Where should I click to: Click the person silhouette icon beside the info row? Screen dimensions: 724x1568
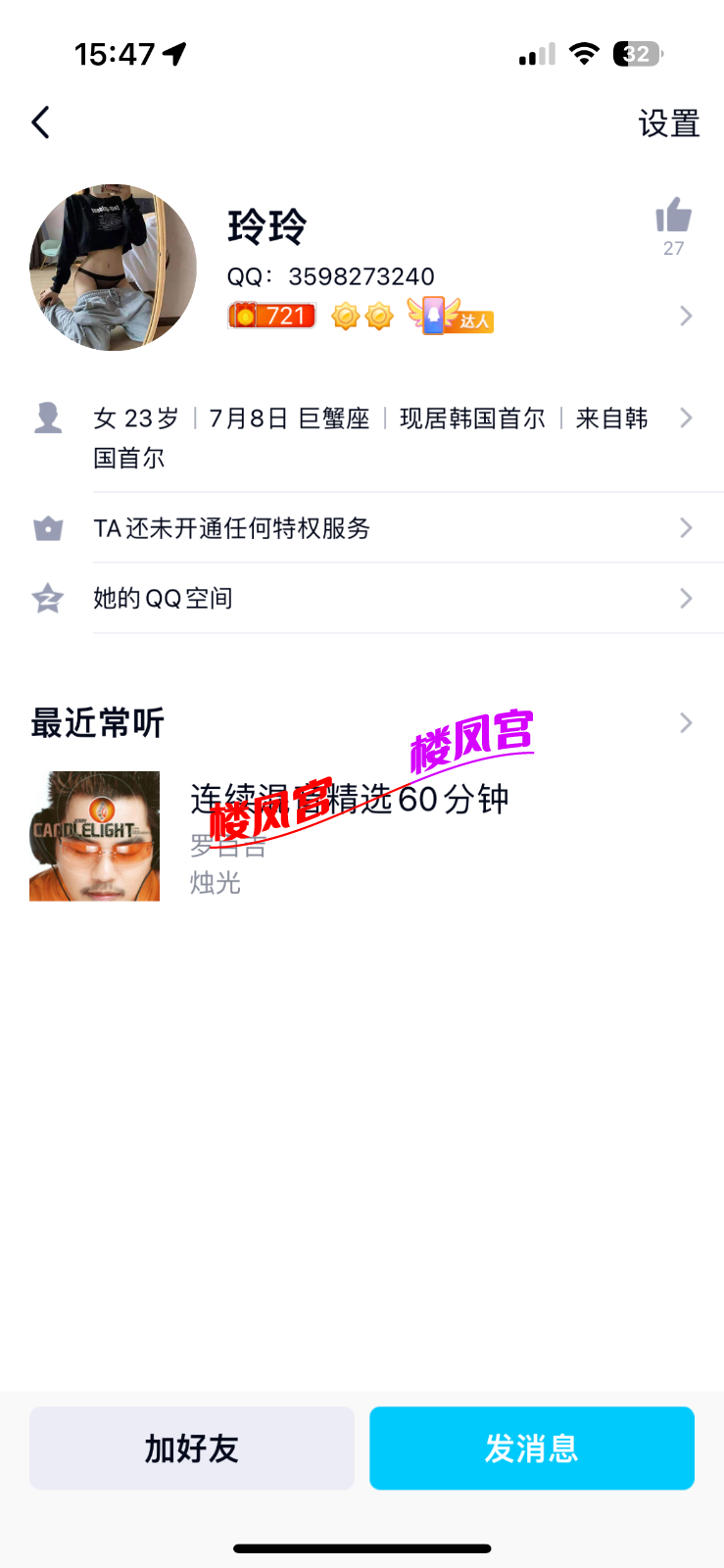tap(47, 418)
